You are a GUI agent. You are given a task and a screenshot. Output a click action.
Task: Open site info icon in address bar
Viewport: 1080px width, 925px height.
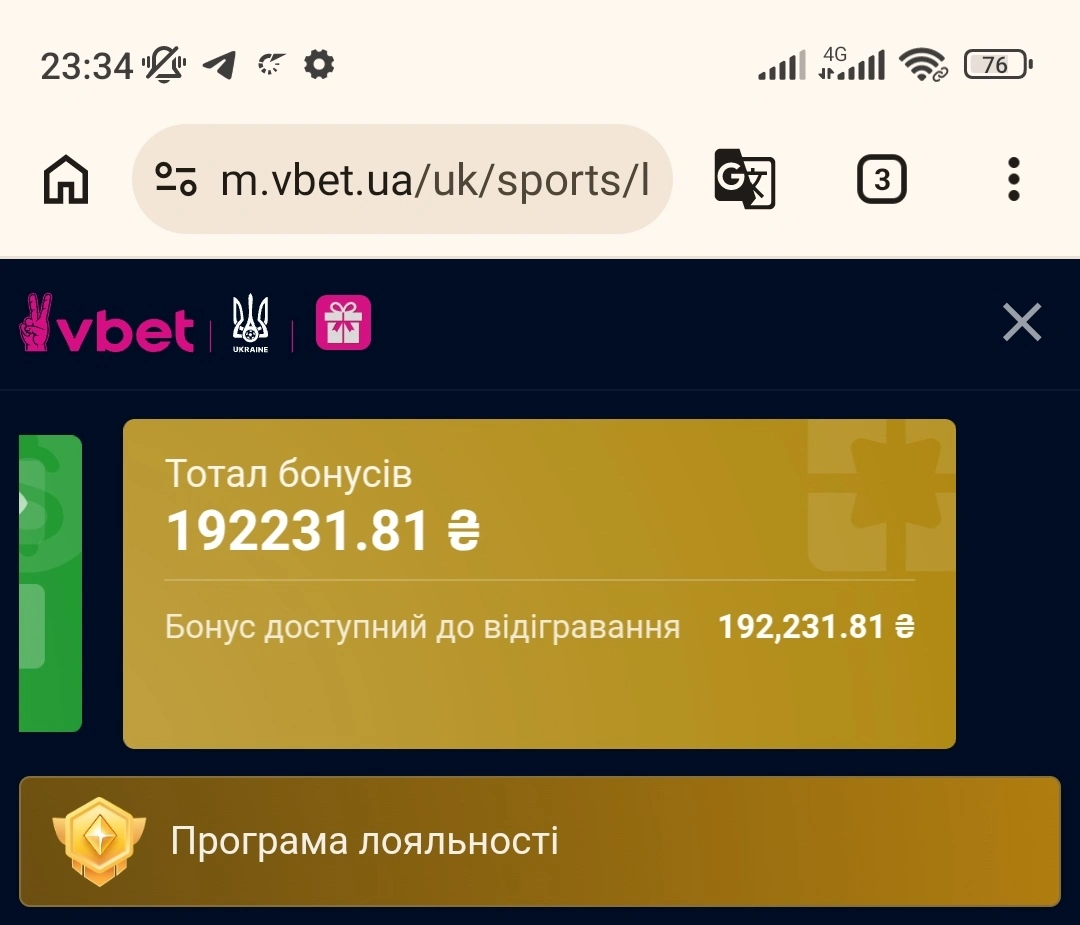176,180
